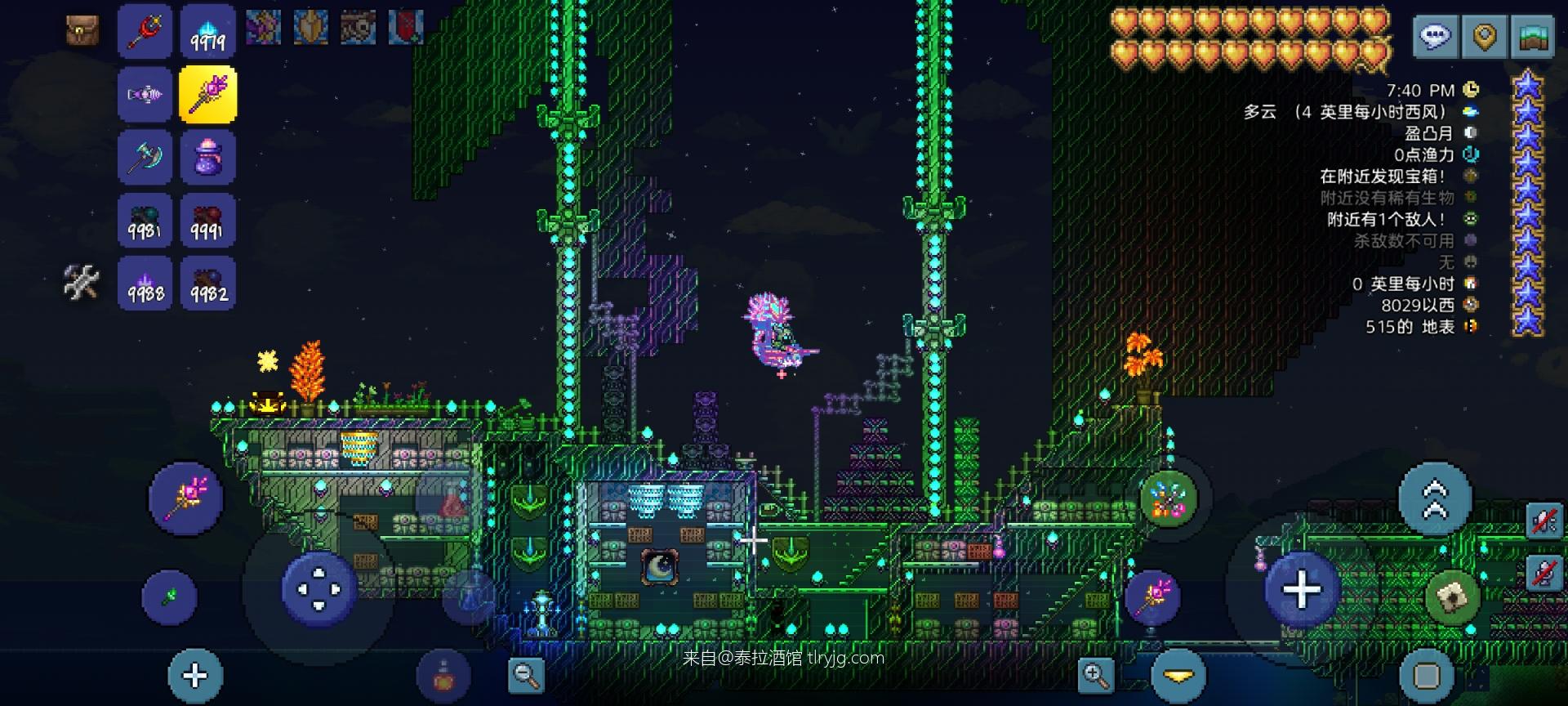Image resolution: width=1568 pixels, height=706 pixels.
Task: Tap the yellow drop-down arrow button
Action: tap(1178, 675)
